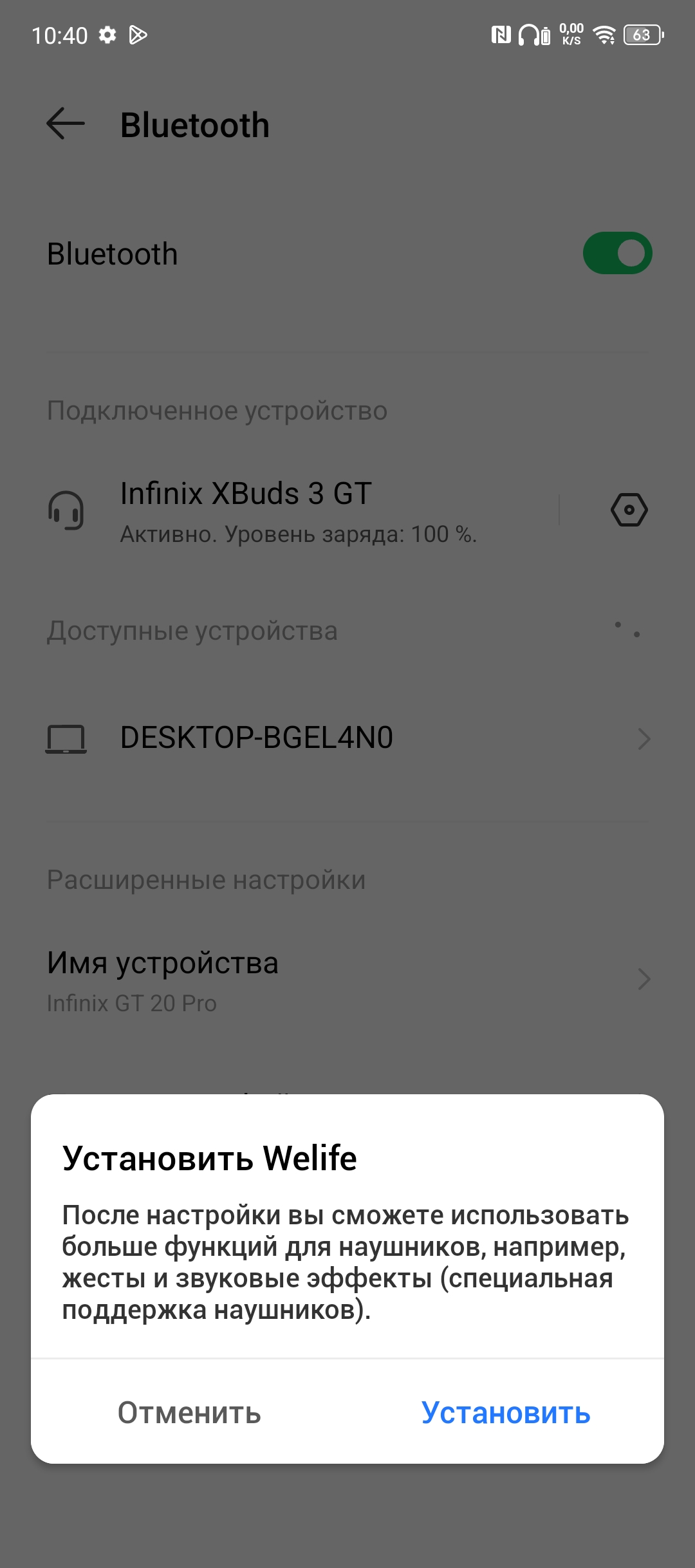Tap Установить to install Welife
Screen dimensions: 695x1568
506,1413
